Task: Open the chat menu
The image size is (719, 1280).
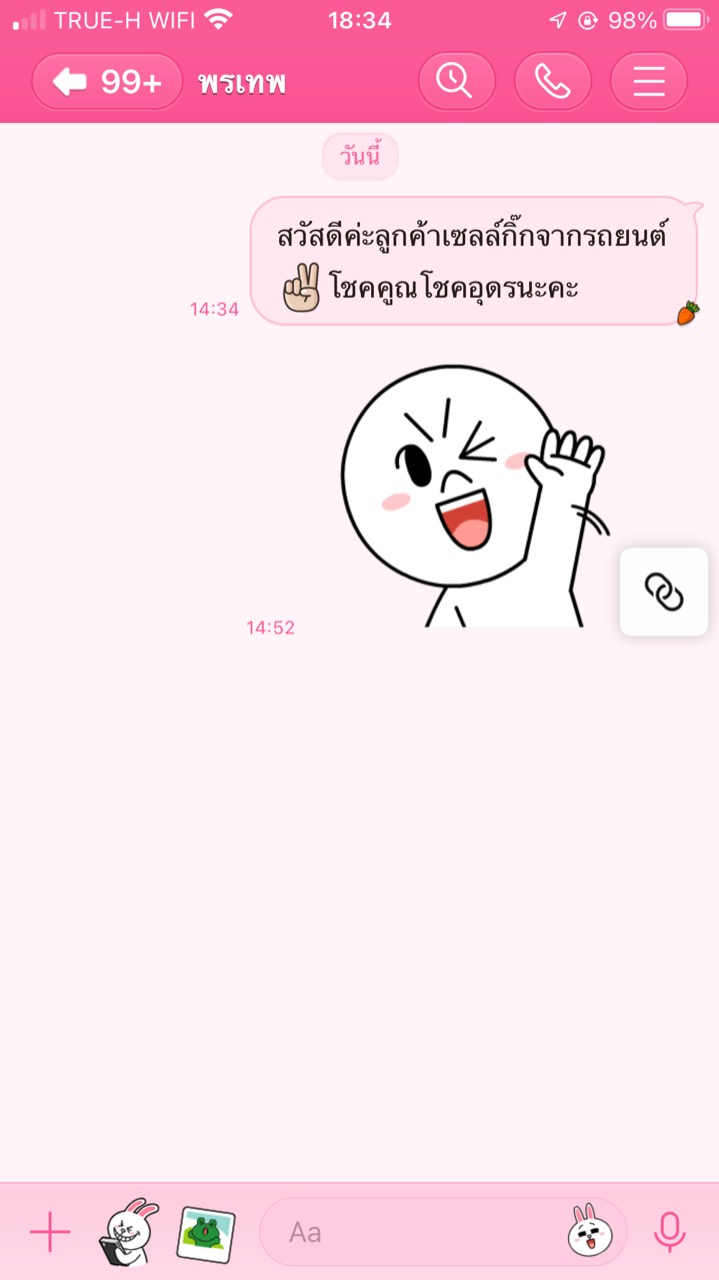Action: coord(649,81)
